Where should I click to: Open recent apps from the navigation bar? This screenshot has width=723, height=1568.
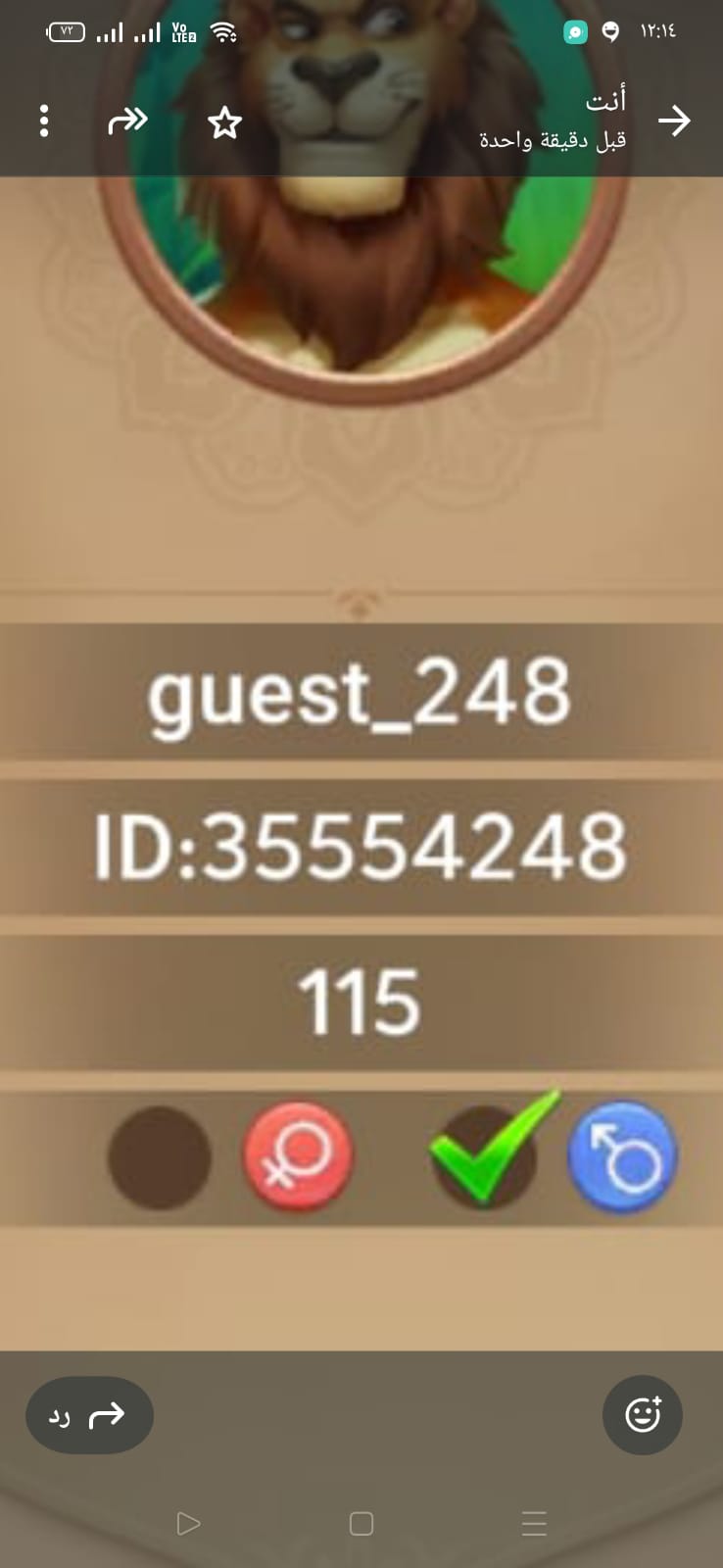click(x=534, y=1523)
